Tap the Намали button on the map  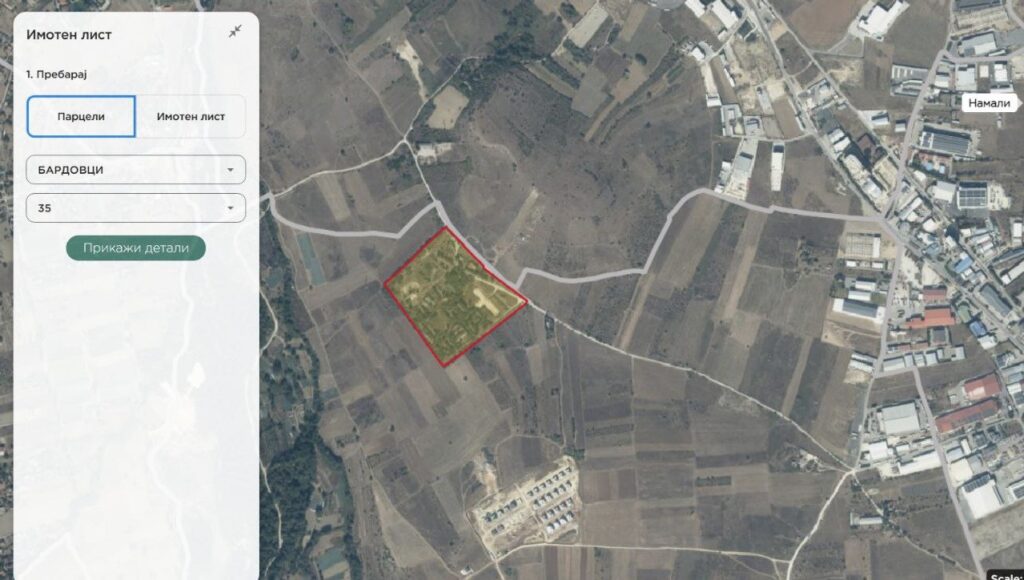[x=989, y=103]
